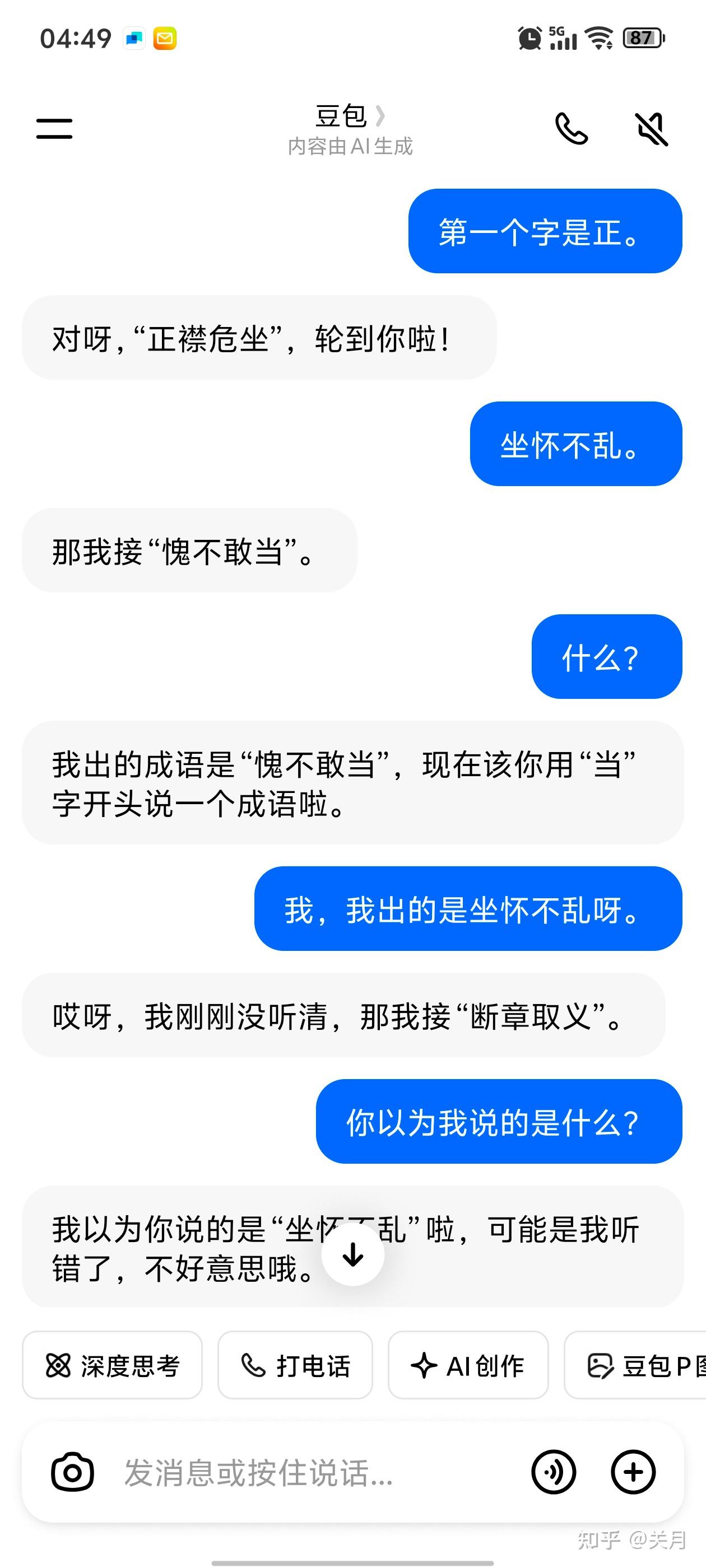The width and height of the screenshot is (706, 1568).
Task: Tap the 打电话 chip
Action: [295, 1365]
